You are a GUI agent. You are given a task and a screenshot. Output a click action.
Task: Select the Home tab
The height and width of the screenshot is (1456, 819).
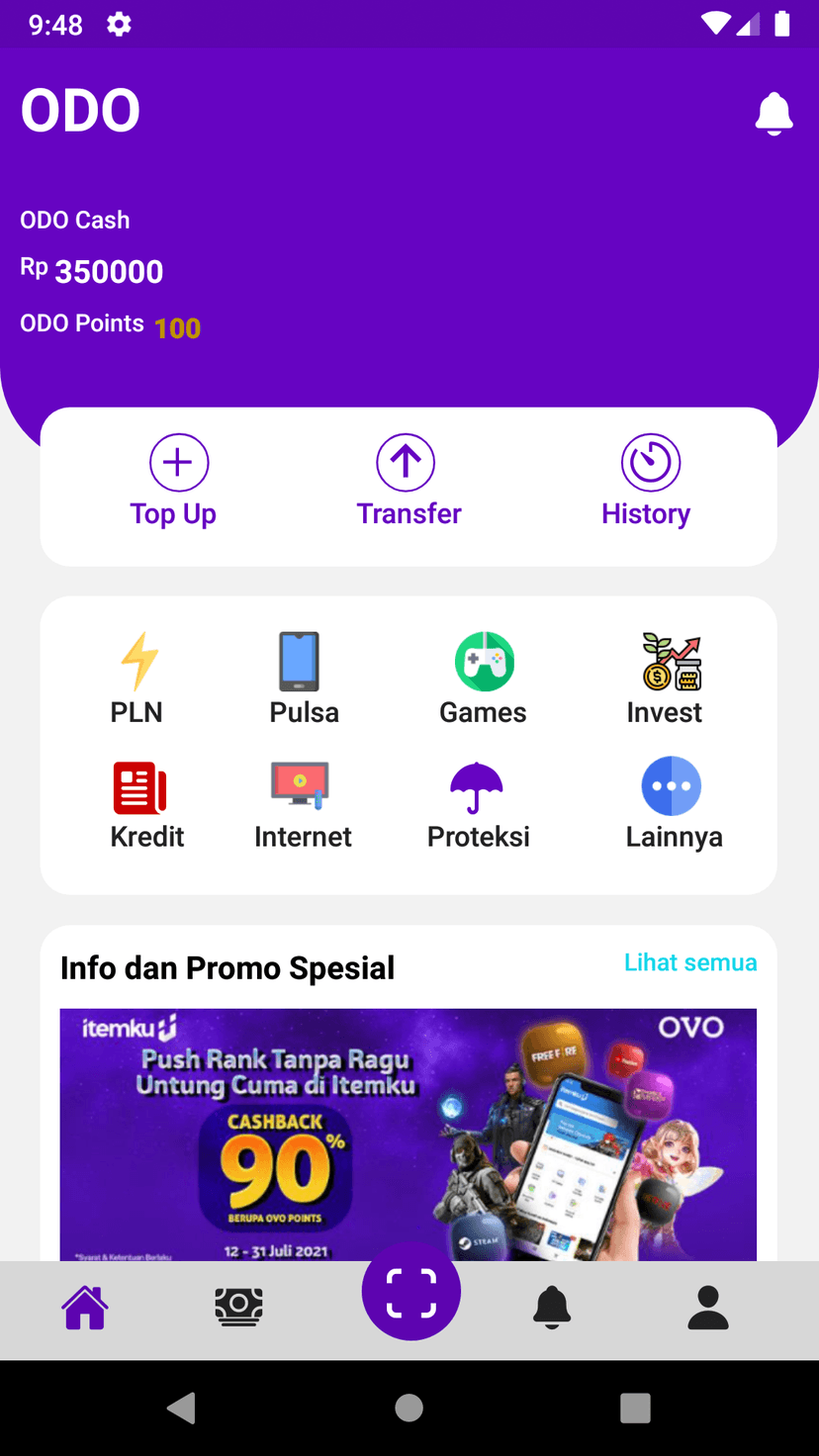[85, 1307]
